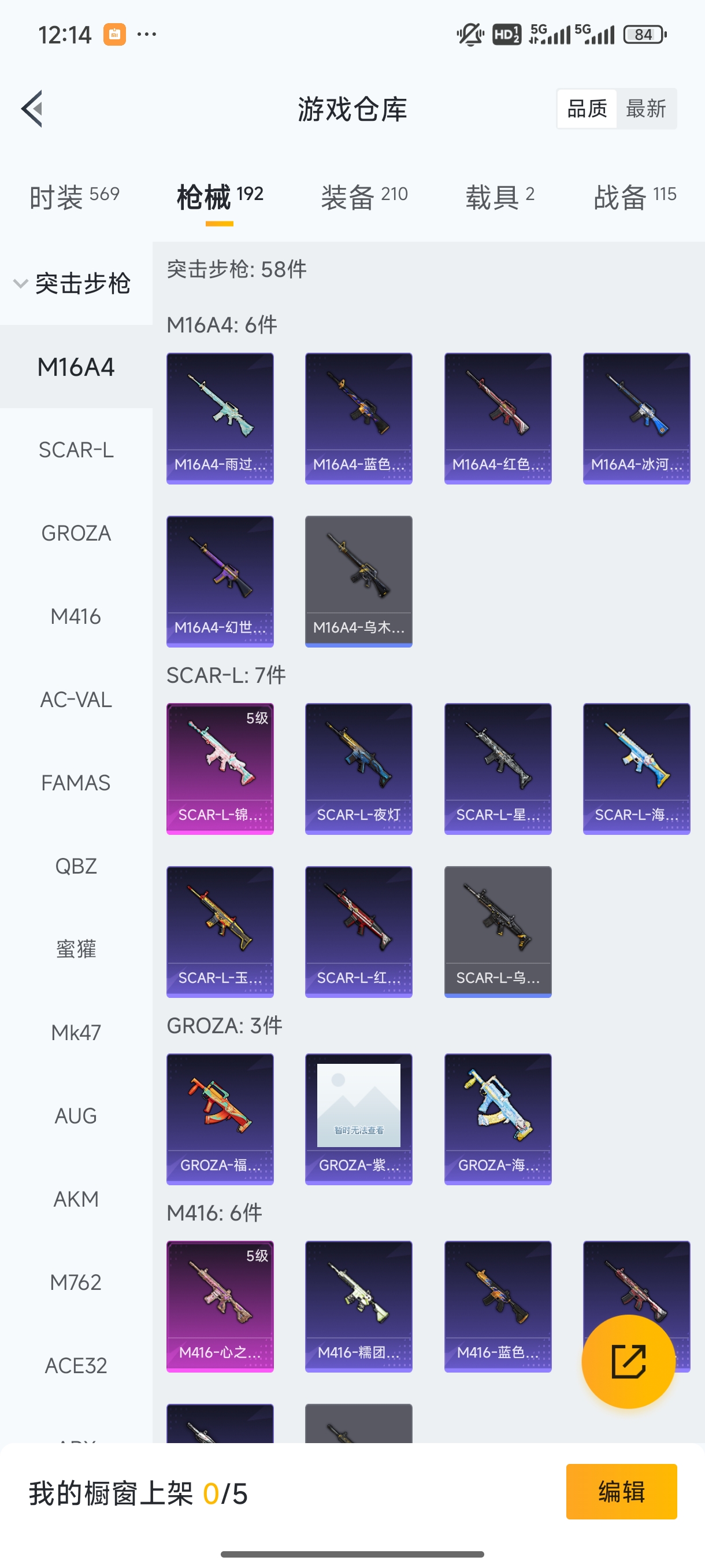
Task: Jump to GROZA in the sidebar
Action: coord(76,533)
